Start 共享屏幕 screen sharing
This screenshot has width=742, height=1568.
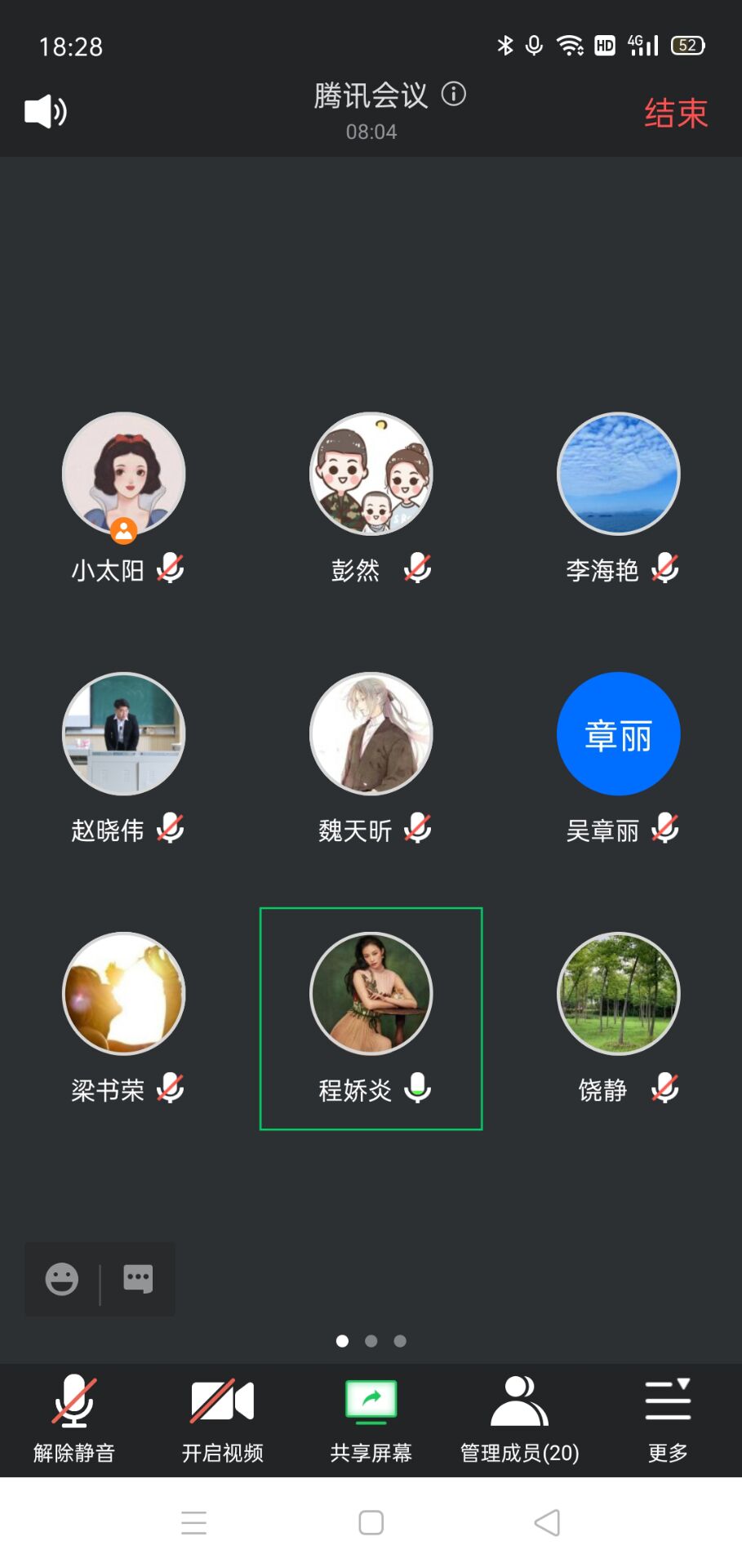tap(371, 1419)
